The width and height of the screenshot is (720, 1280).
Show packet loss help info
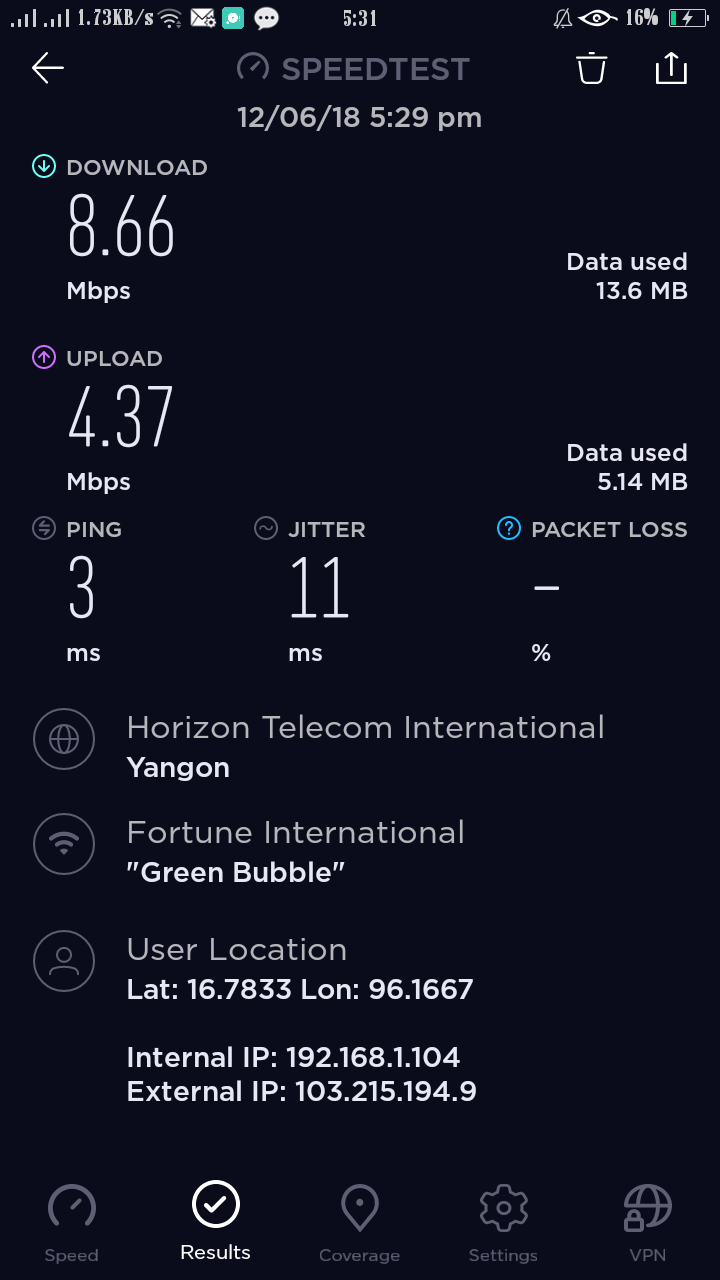(509, 529)
